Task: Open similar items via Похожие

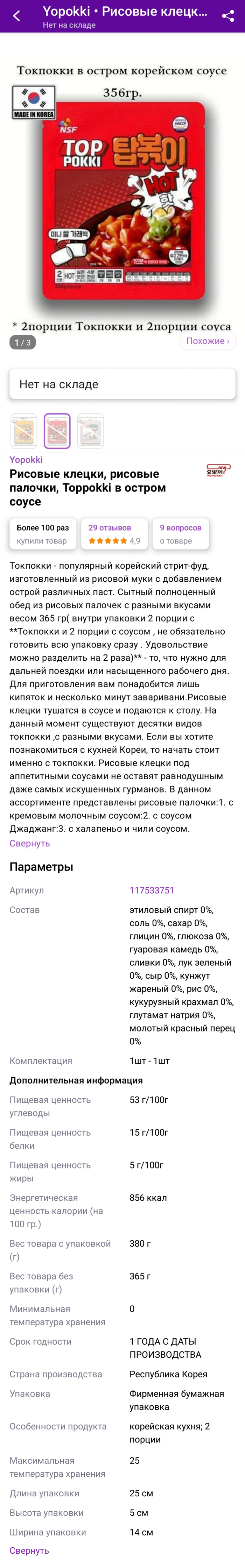Action: pos(207,341)
